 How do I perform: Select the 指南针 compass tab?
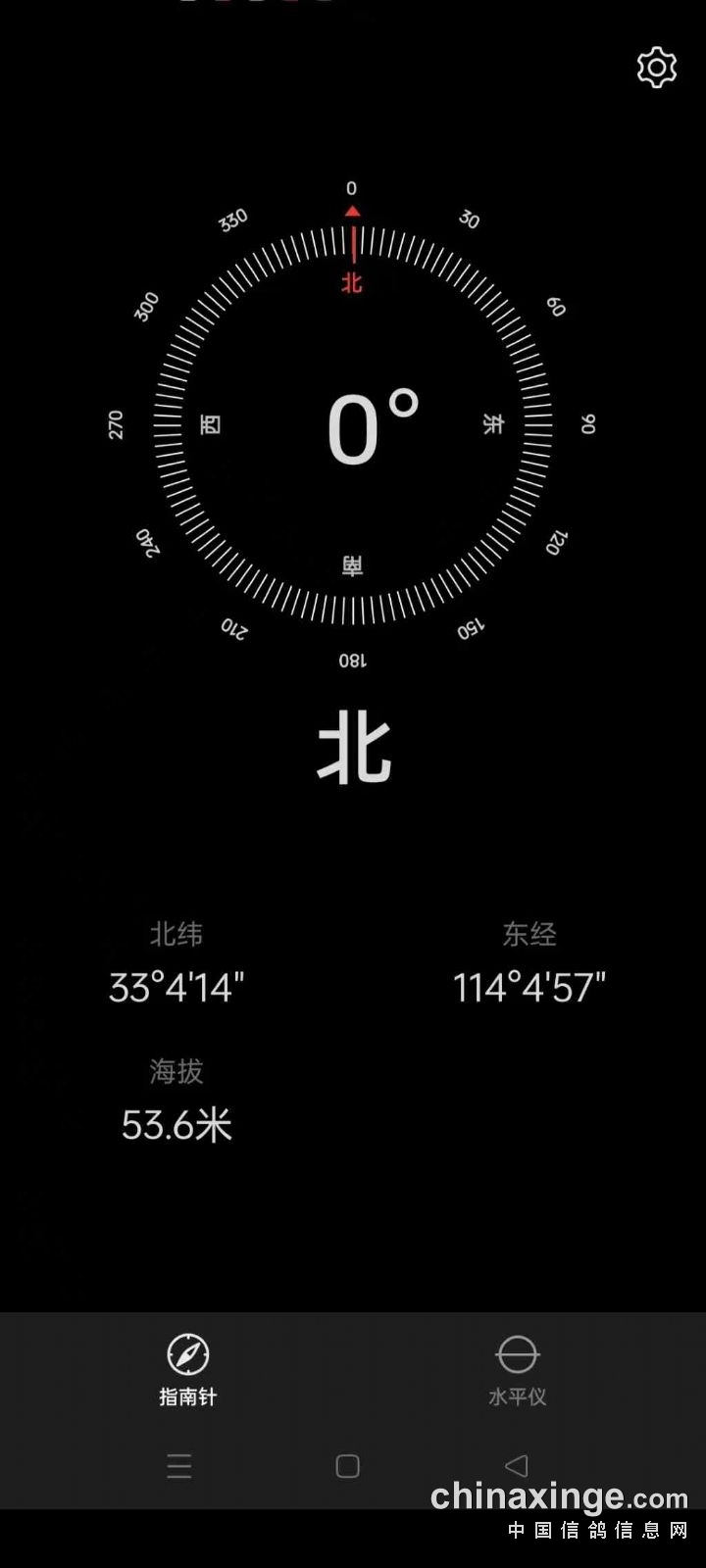187,1369
